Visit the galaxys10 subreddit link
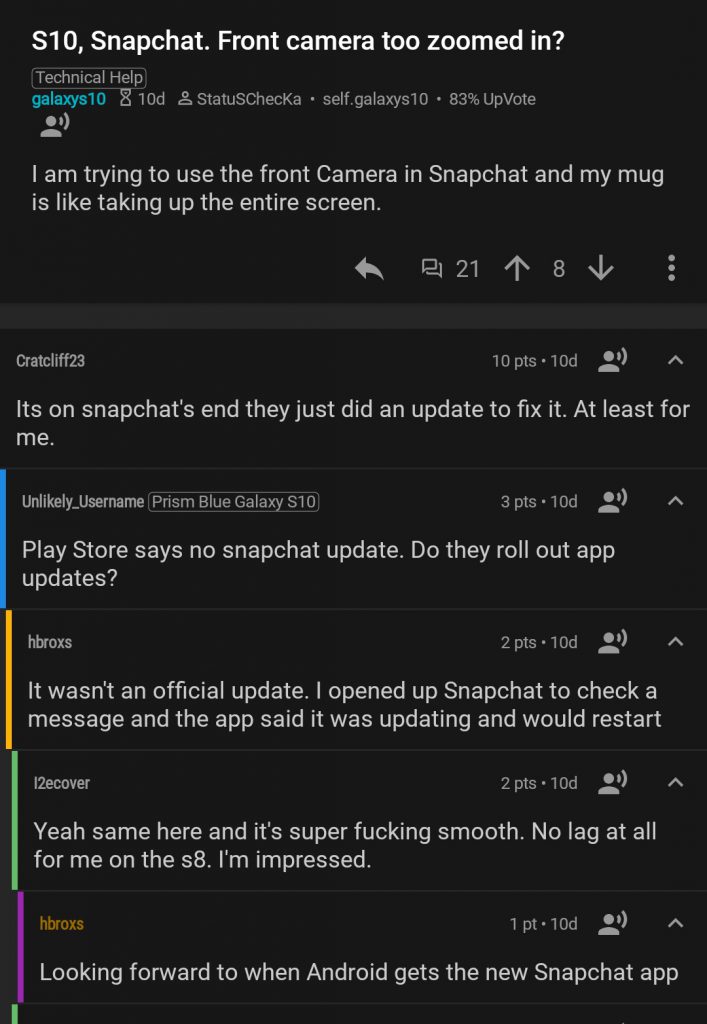 [x=69, y=99]
